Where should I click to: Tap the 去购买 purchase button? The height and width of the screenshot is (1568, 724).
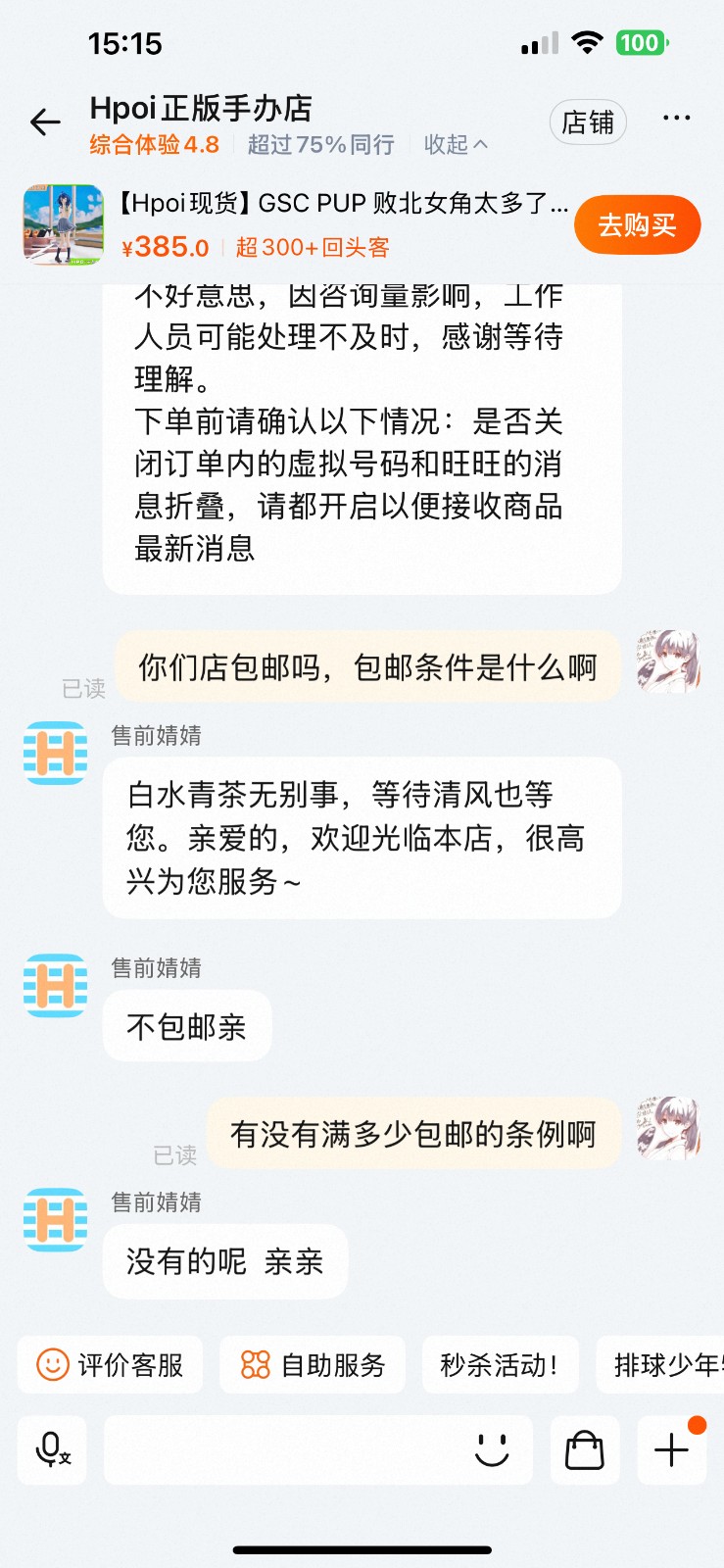pyautogui.click(x=637, y=224)
